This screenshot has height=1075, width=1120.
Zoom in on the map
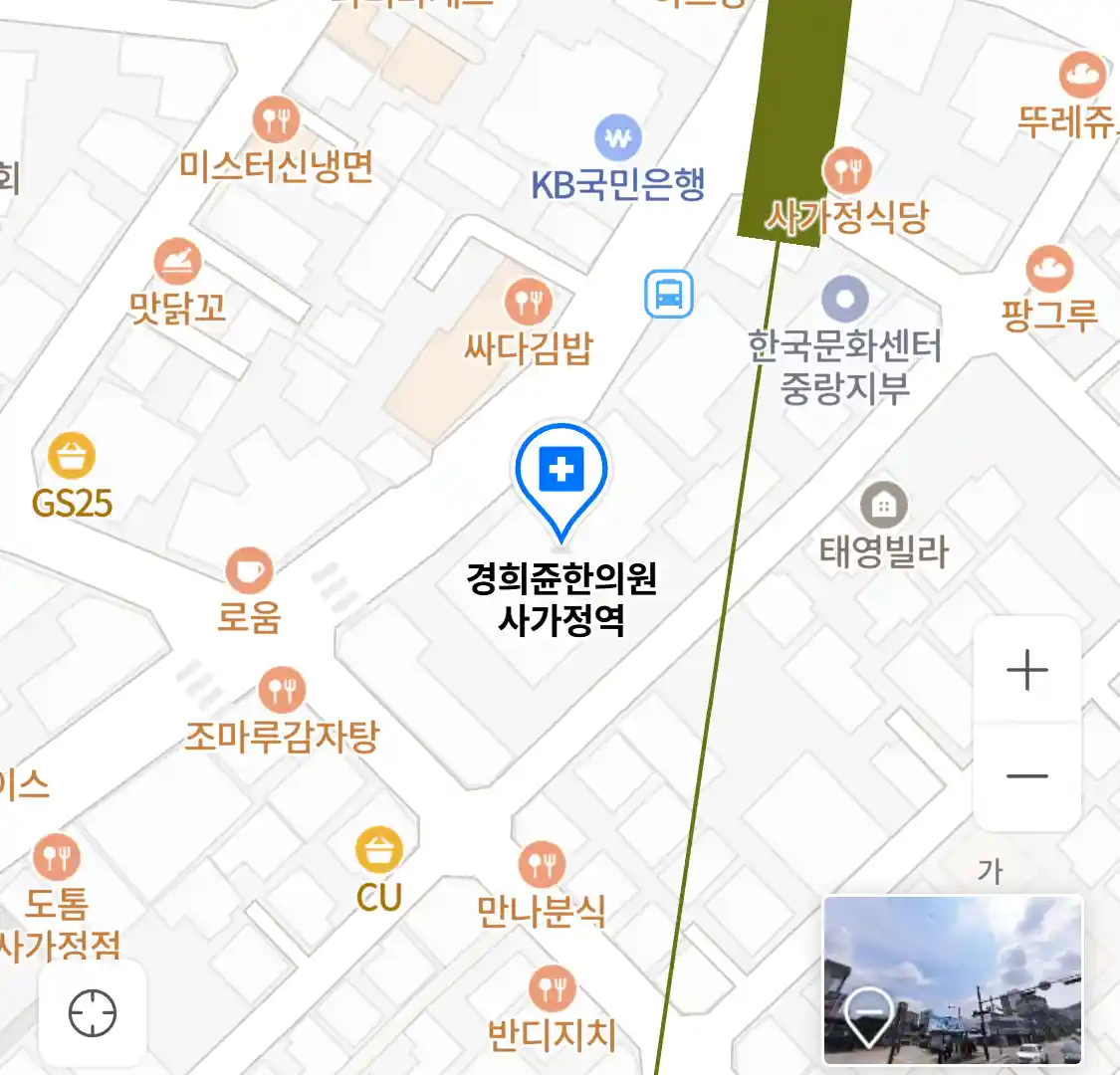[1026, 671]
